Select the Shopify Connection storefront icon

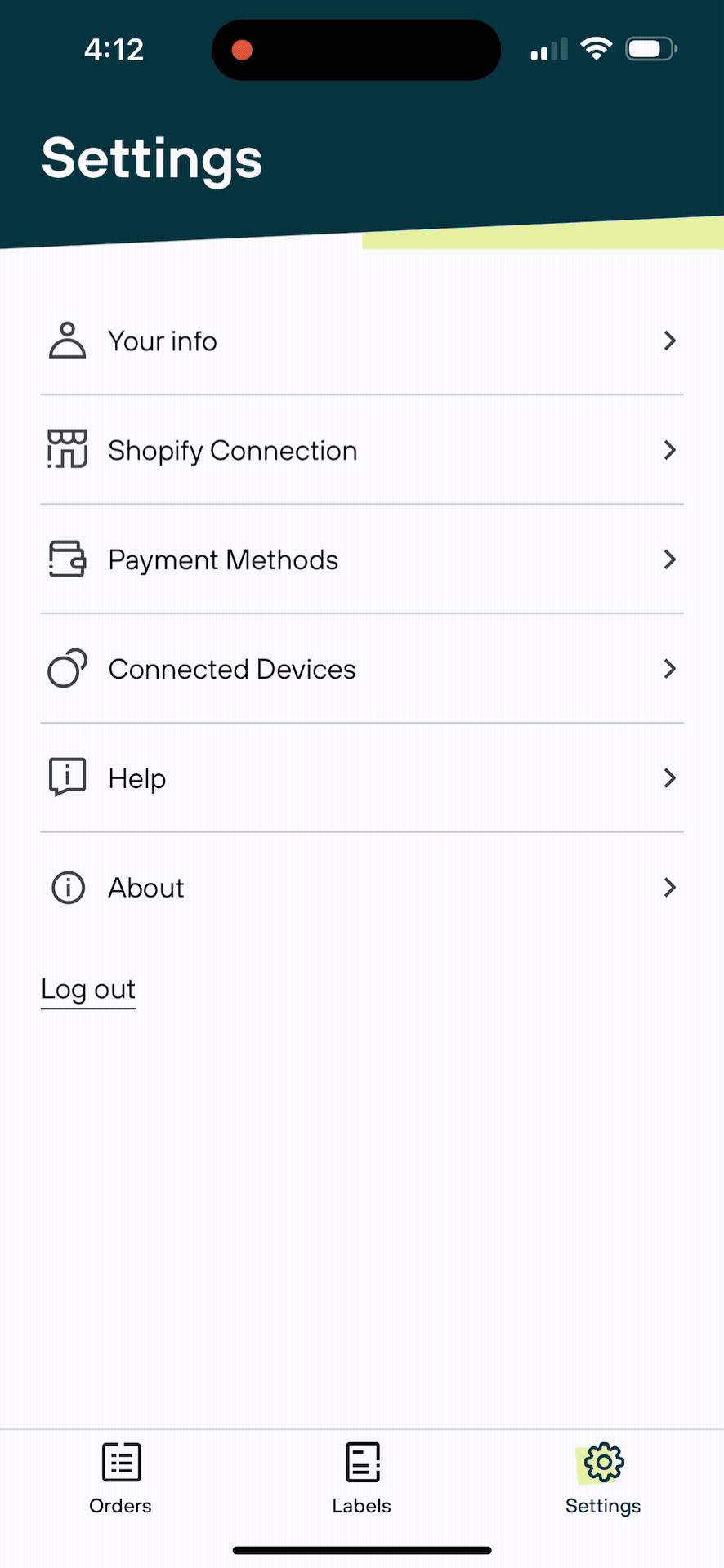(x=68, y=450)
